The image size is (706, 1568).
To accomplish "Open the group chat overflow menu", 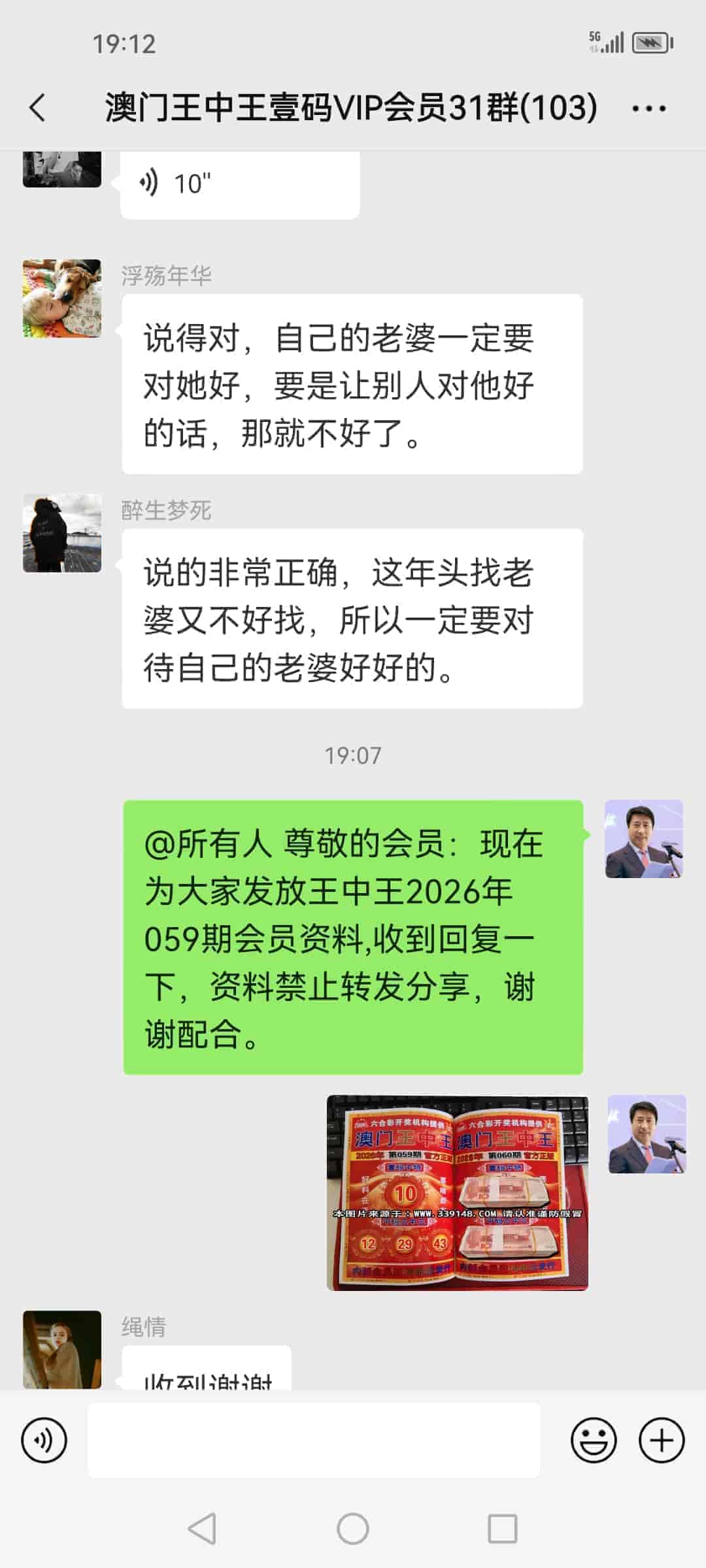I will coord(648,108).
